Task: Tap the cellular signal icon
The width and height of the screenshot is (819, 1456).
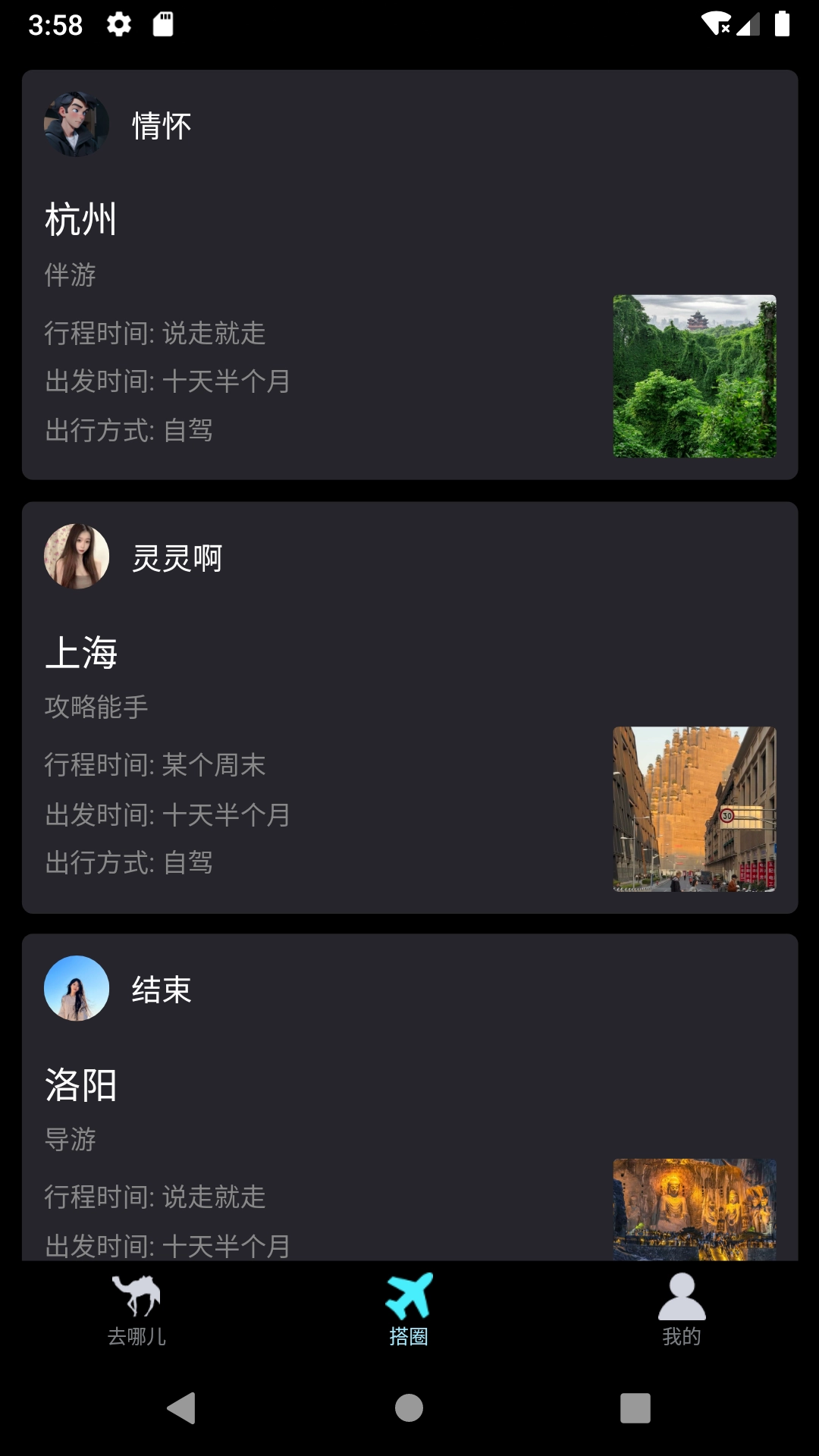Action: (x=749, y=25)
